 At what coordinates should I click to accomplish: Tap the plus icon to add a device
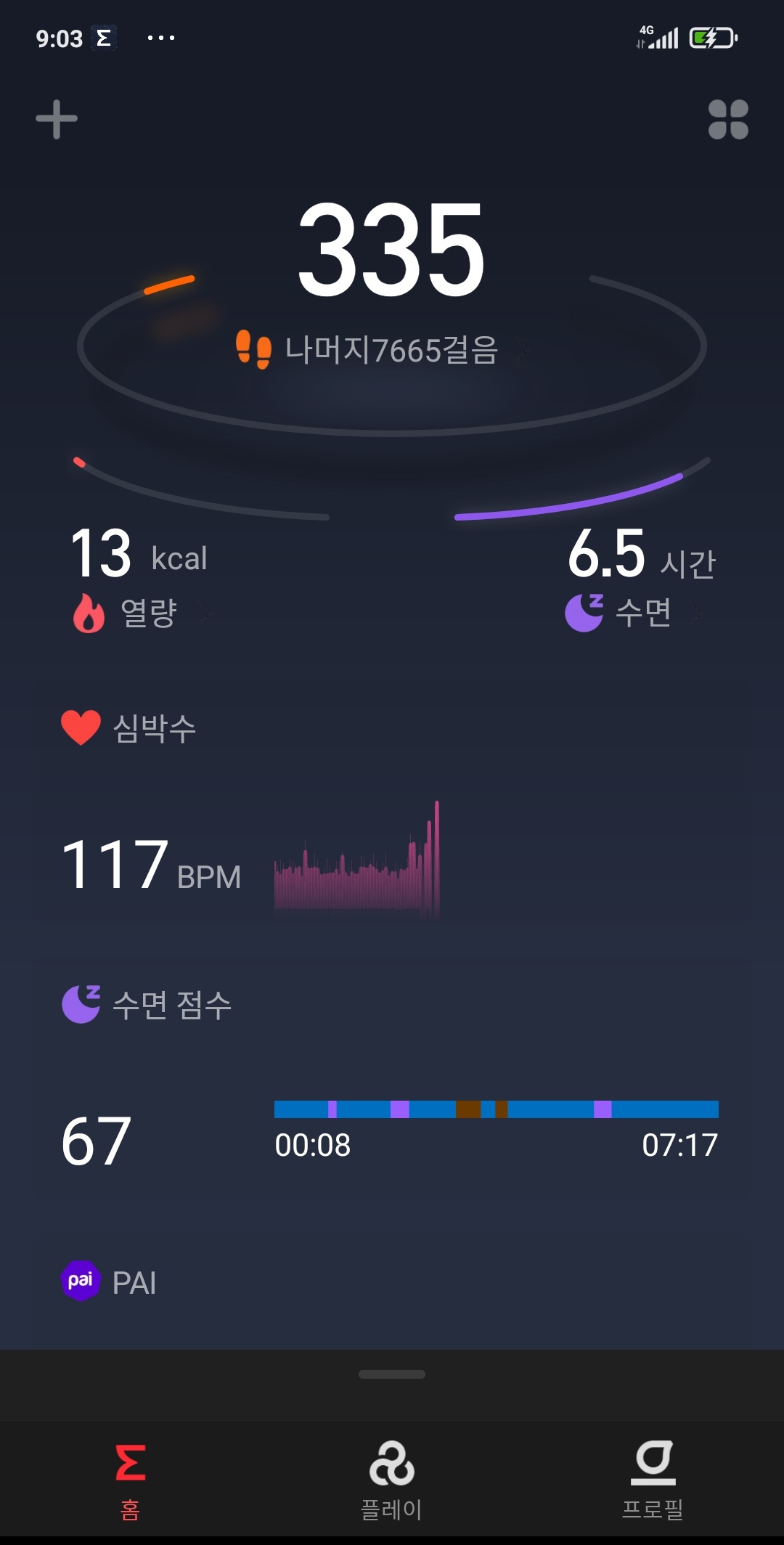(57, 119)
